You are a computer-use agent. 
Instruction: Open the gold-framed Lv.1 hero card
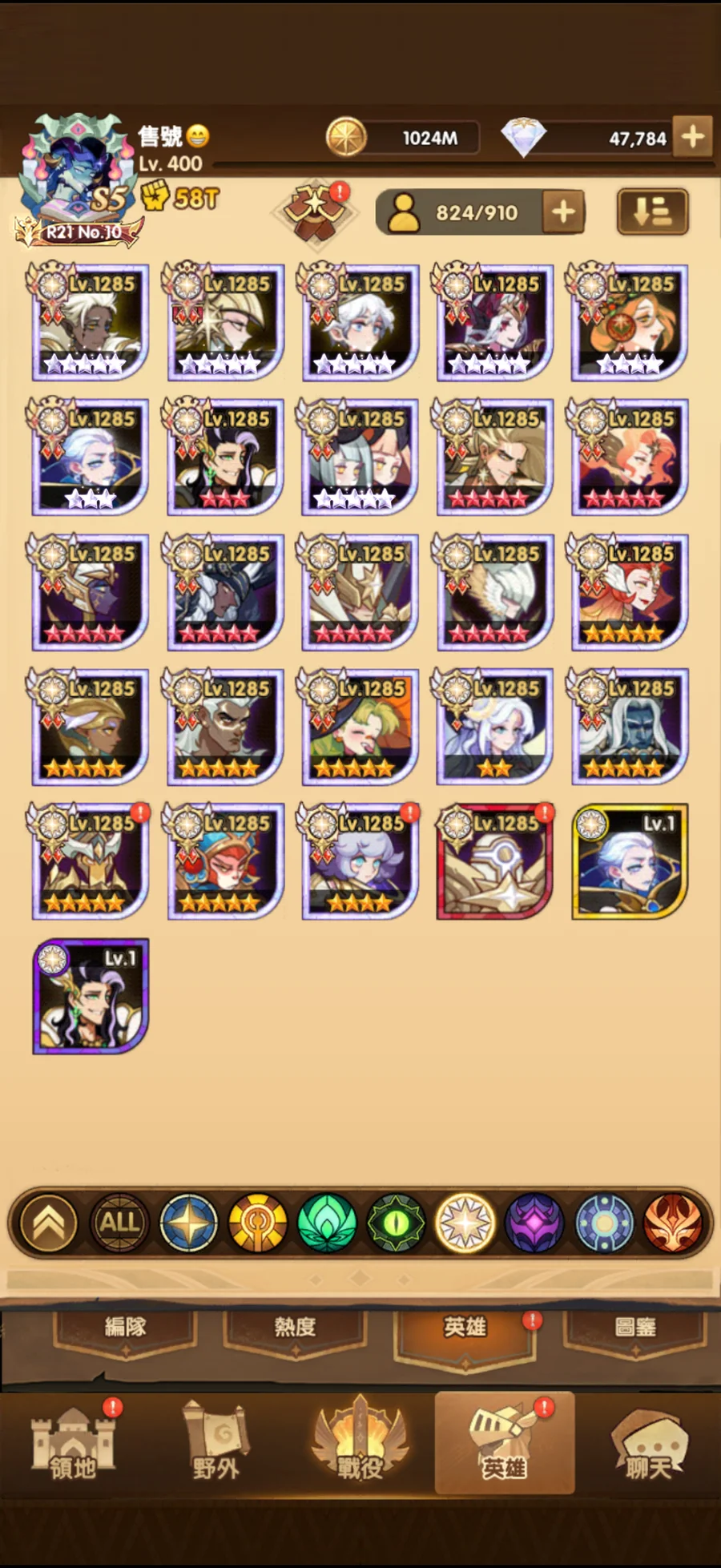pos(630,861)
